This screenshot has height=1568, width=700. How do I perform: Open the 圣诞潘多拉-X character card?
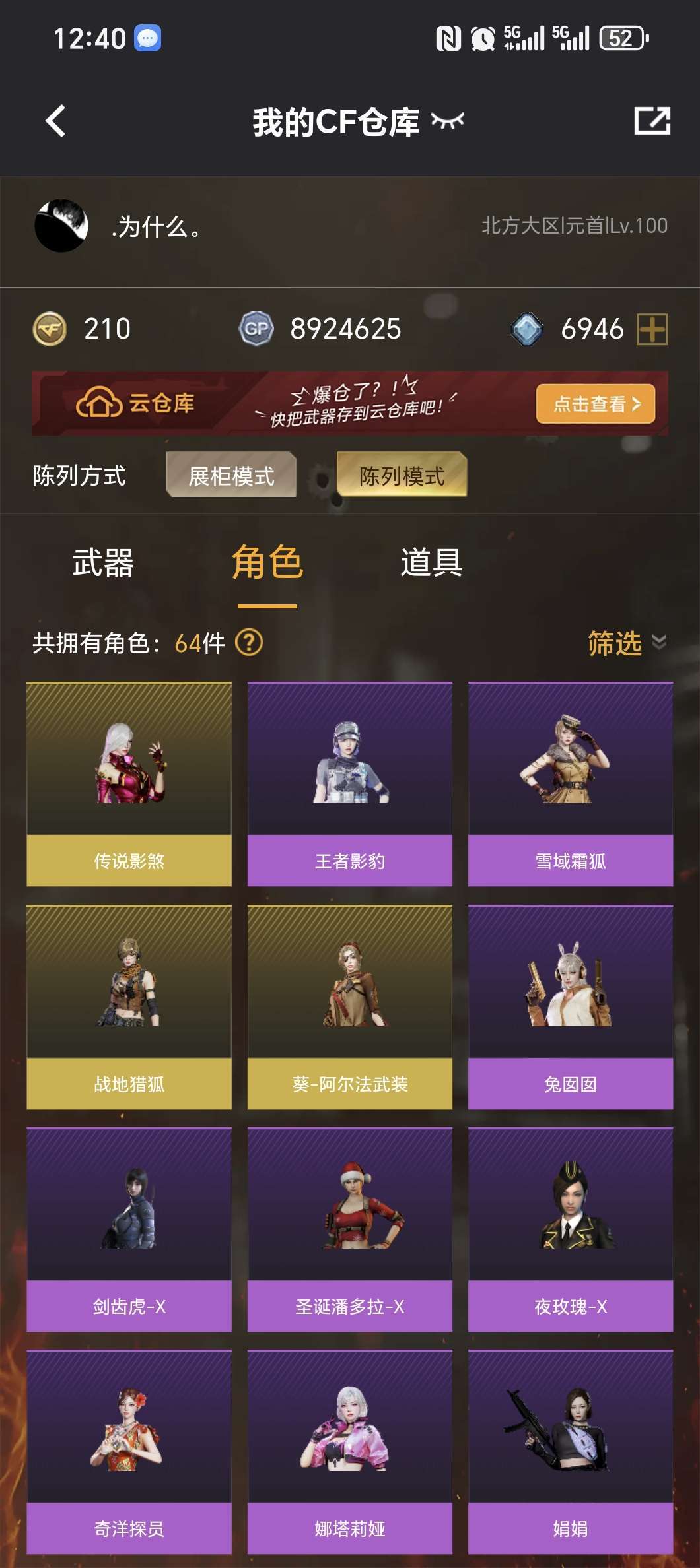click(350, 1229)
